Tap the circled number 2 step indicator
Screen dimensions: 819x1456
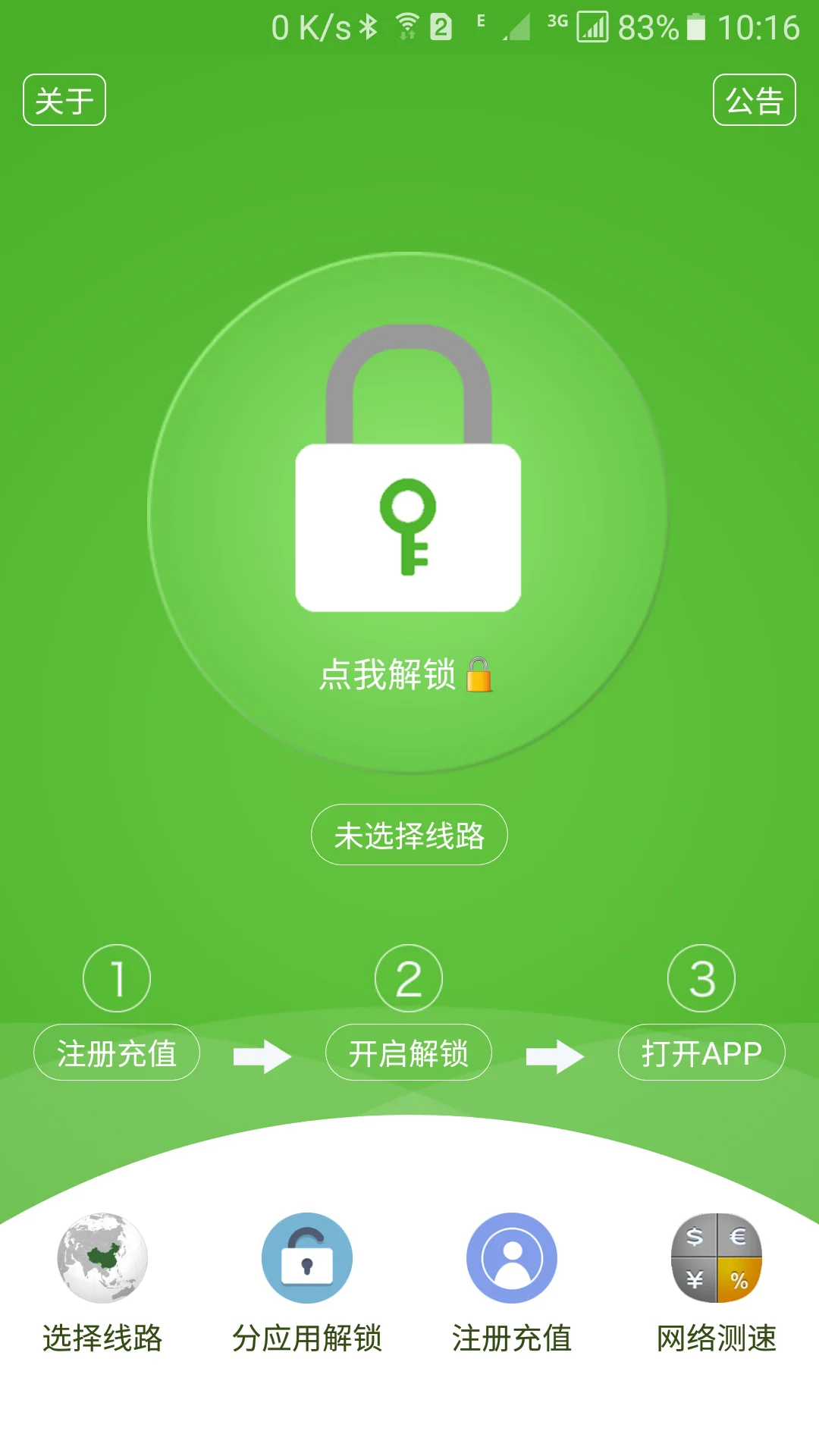coord(409,977)
